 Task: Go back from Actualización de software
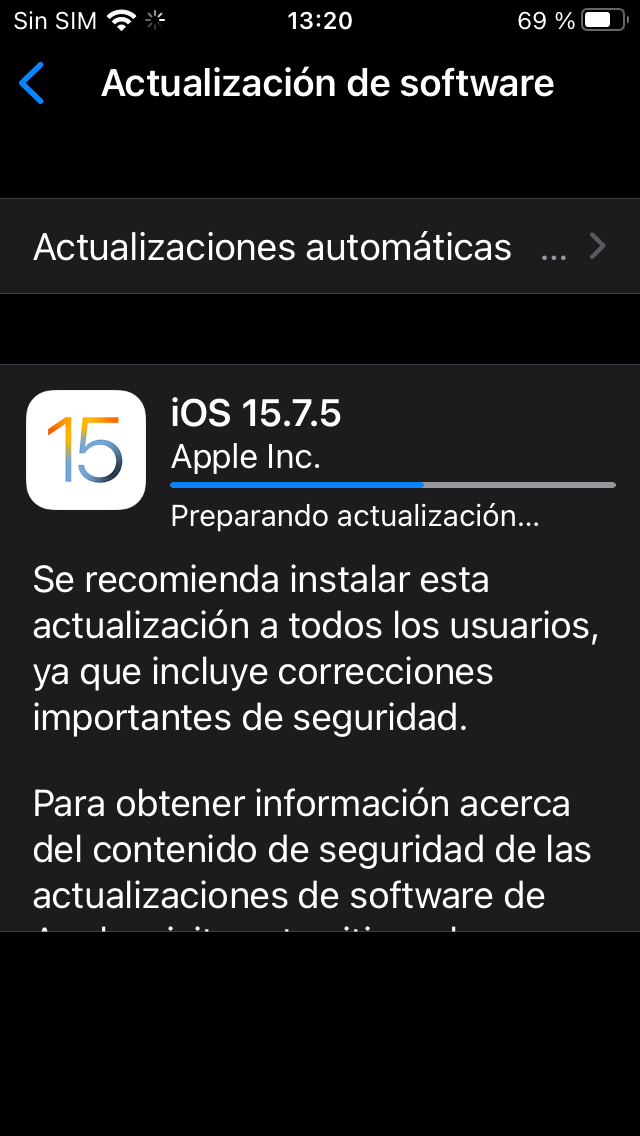tap(32, 83)
